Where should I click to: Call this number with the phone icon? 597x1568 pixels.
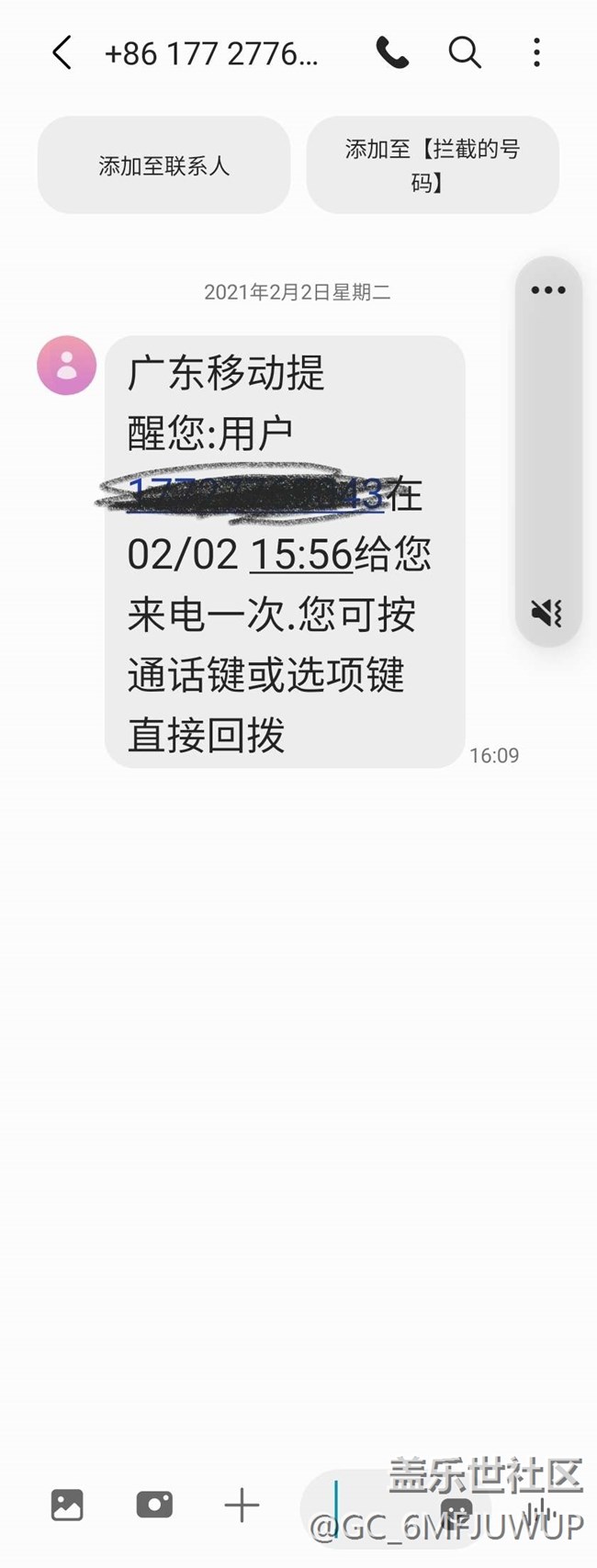click(392, 53)
